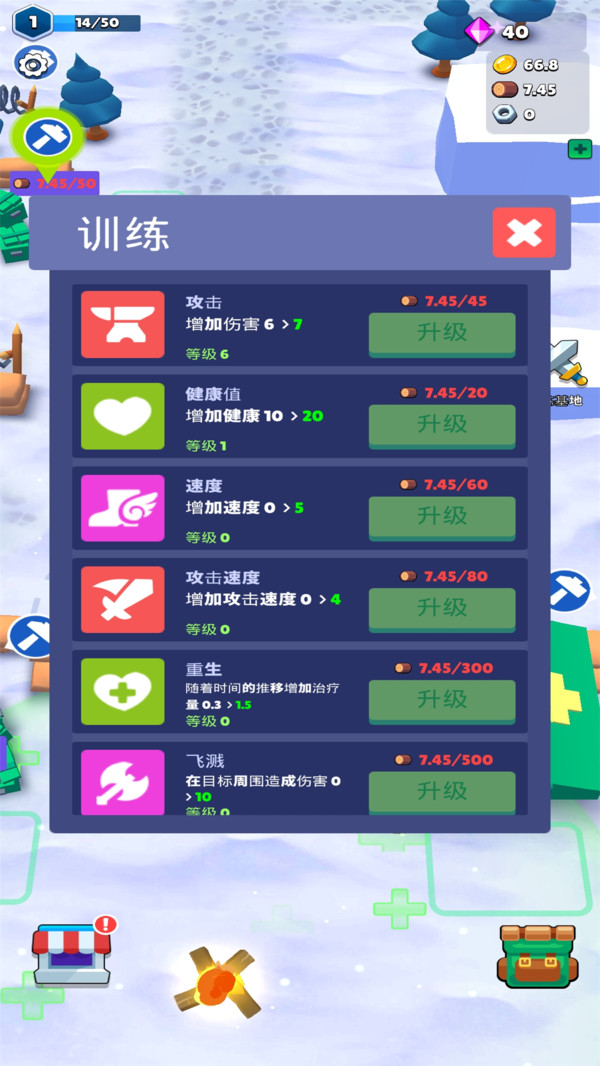This screenshot has height=1066, width=600.
Task: Close the 训练 training dialog
Action: (x=524, y=233)
